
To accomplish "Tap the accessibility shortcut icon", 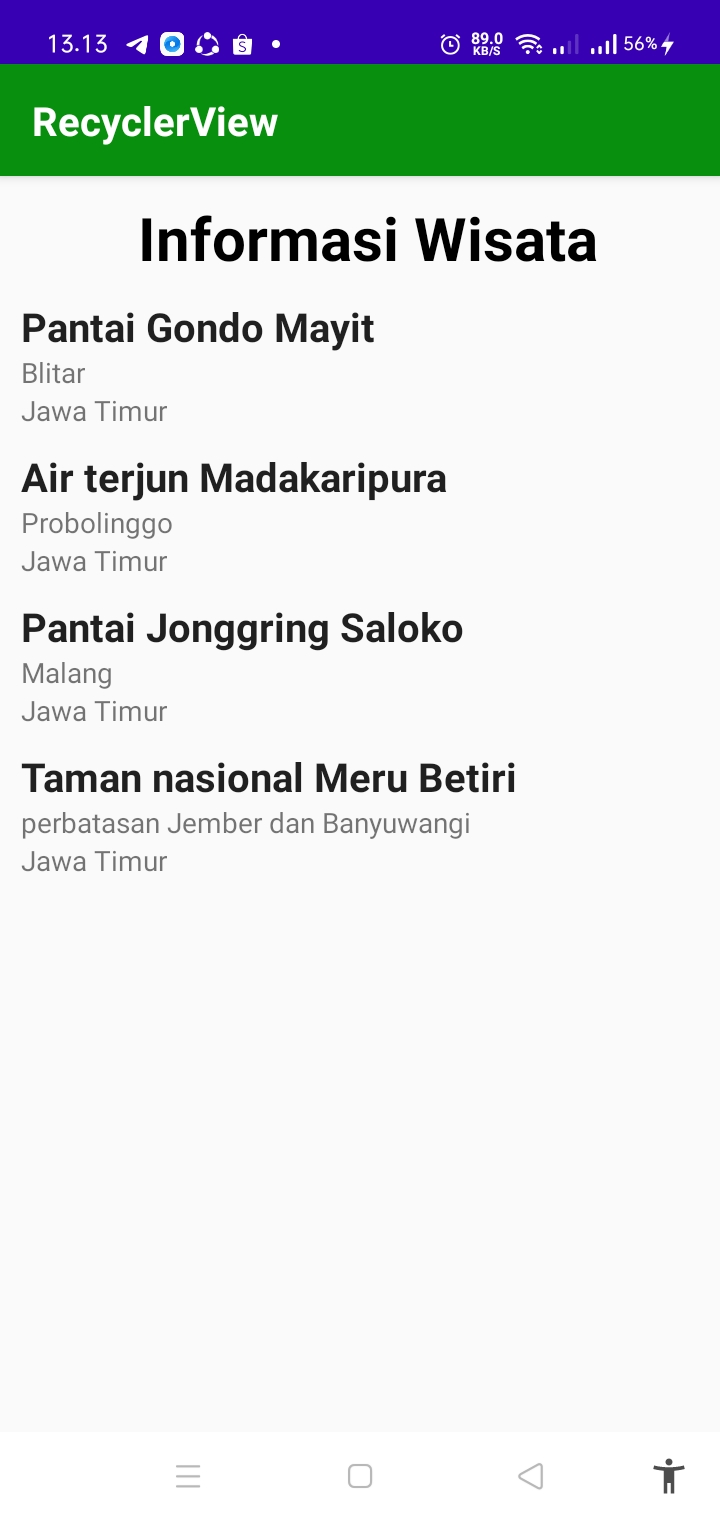I will (667, 1475).
